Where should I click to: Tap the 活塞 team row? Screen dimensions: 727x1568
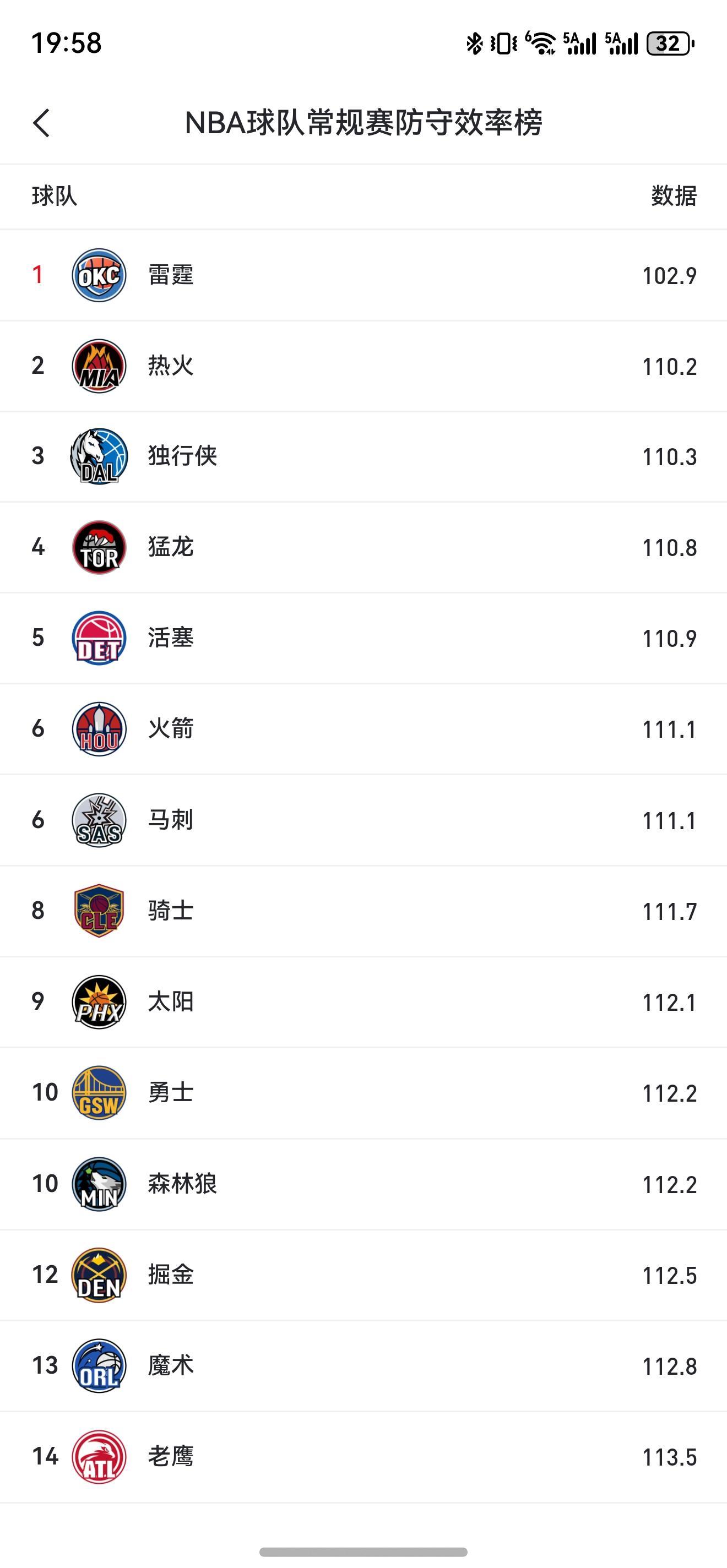tap(363, 638)
